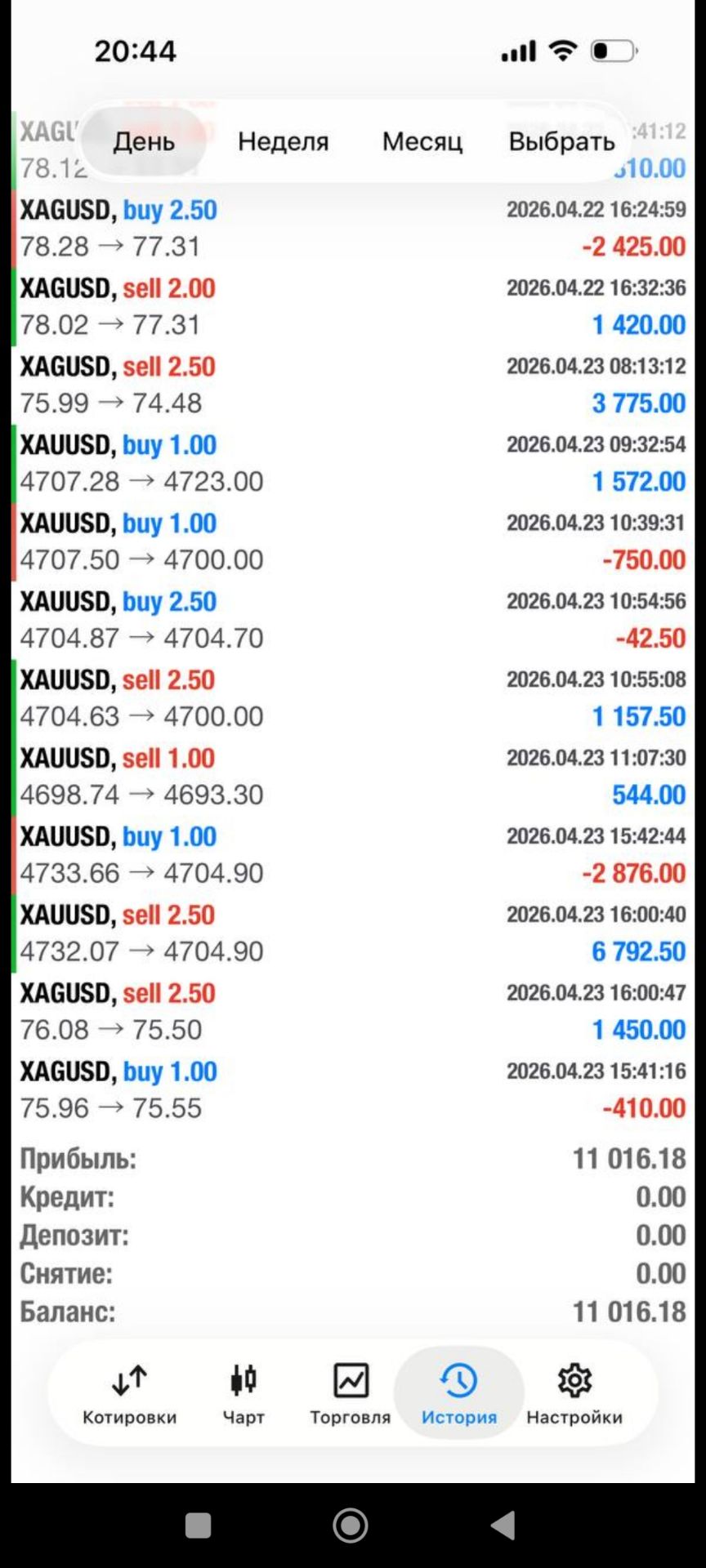Image resolution: width=706 pixels, height=1568 pixels.
Task: Open XAGUSD buy 1.00 trade losing -410.00
Action: coord(351,1091)
